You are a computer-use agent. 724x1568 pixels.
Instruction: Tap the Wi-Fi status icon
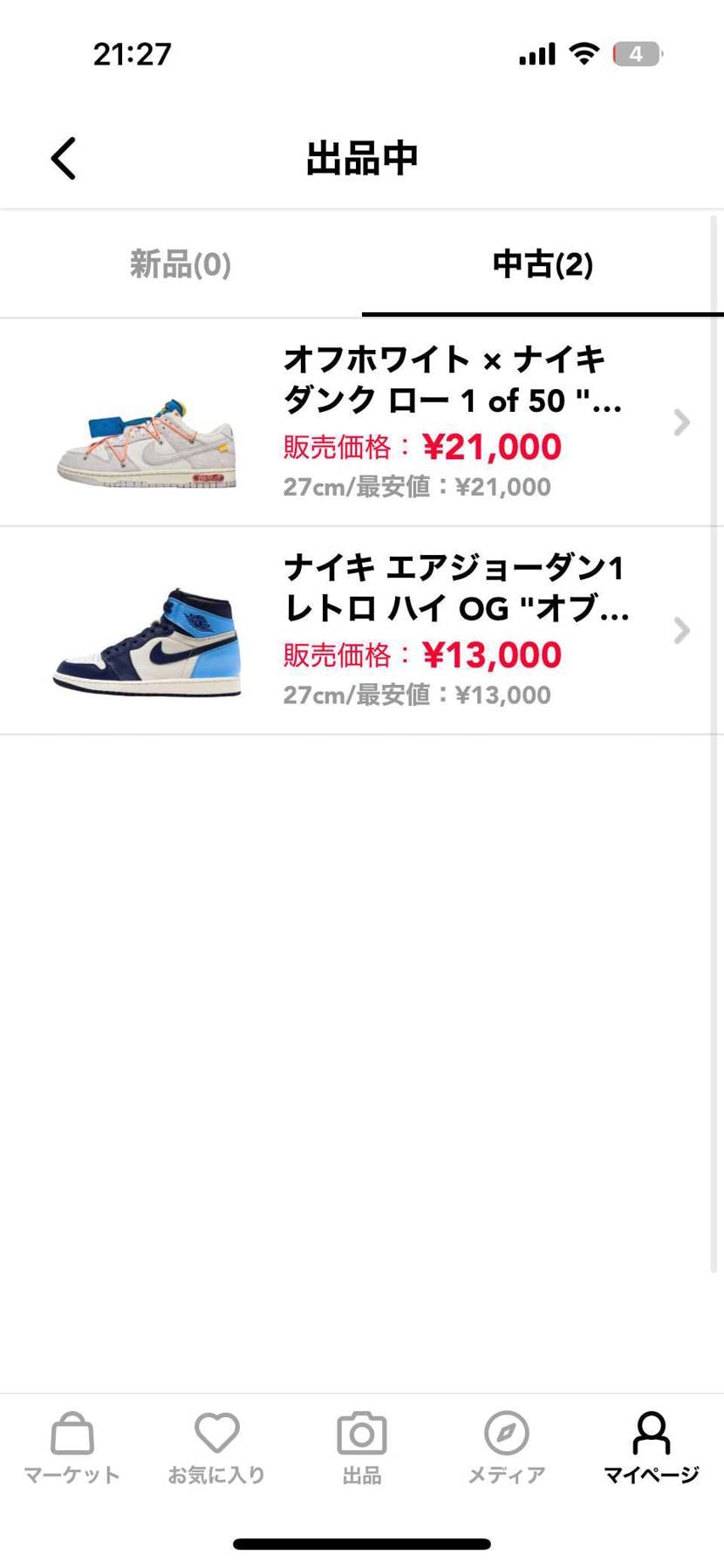click(x=583, y=52)
